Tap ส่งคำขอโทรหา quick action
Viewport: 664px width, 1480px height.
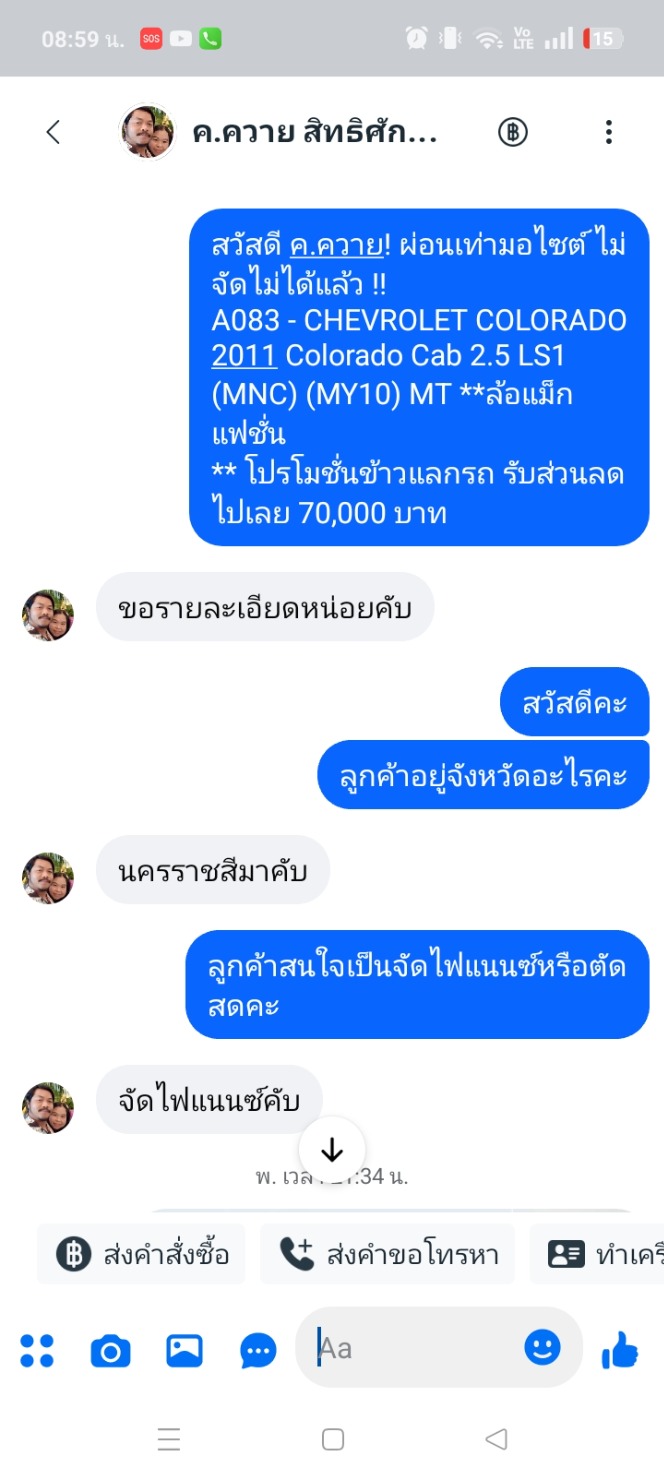388,1254
